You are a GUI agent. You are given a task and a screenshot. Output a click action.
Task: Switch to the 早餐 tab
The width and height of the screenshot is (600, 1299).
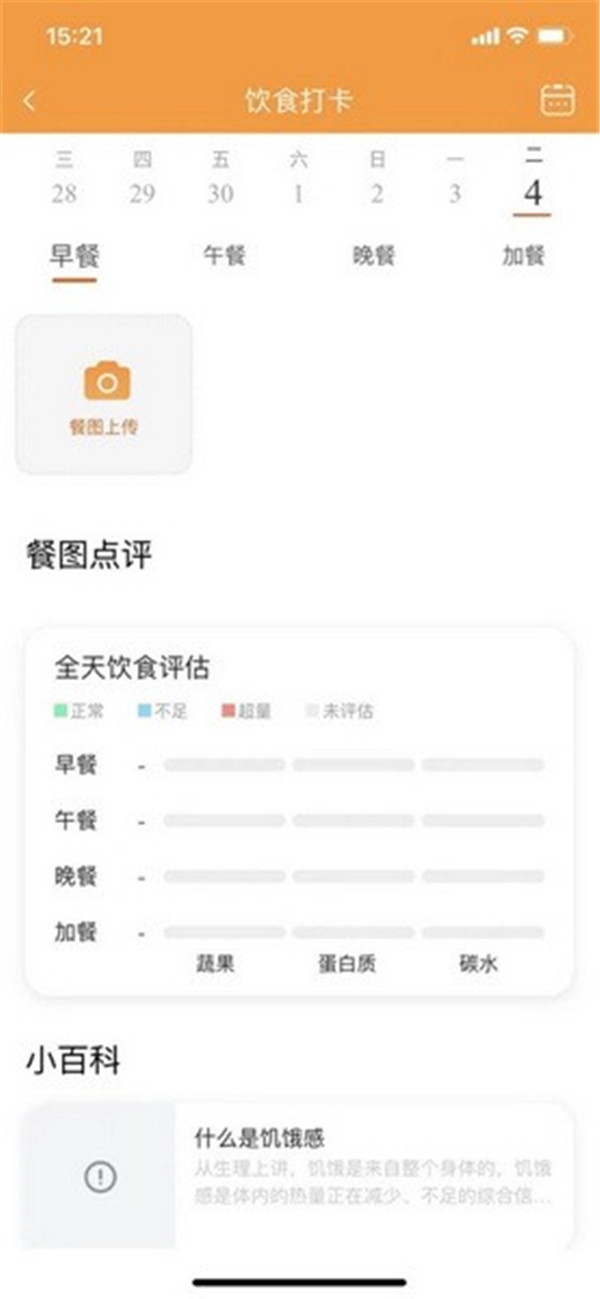[74, 256]
